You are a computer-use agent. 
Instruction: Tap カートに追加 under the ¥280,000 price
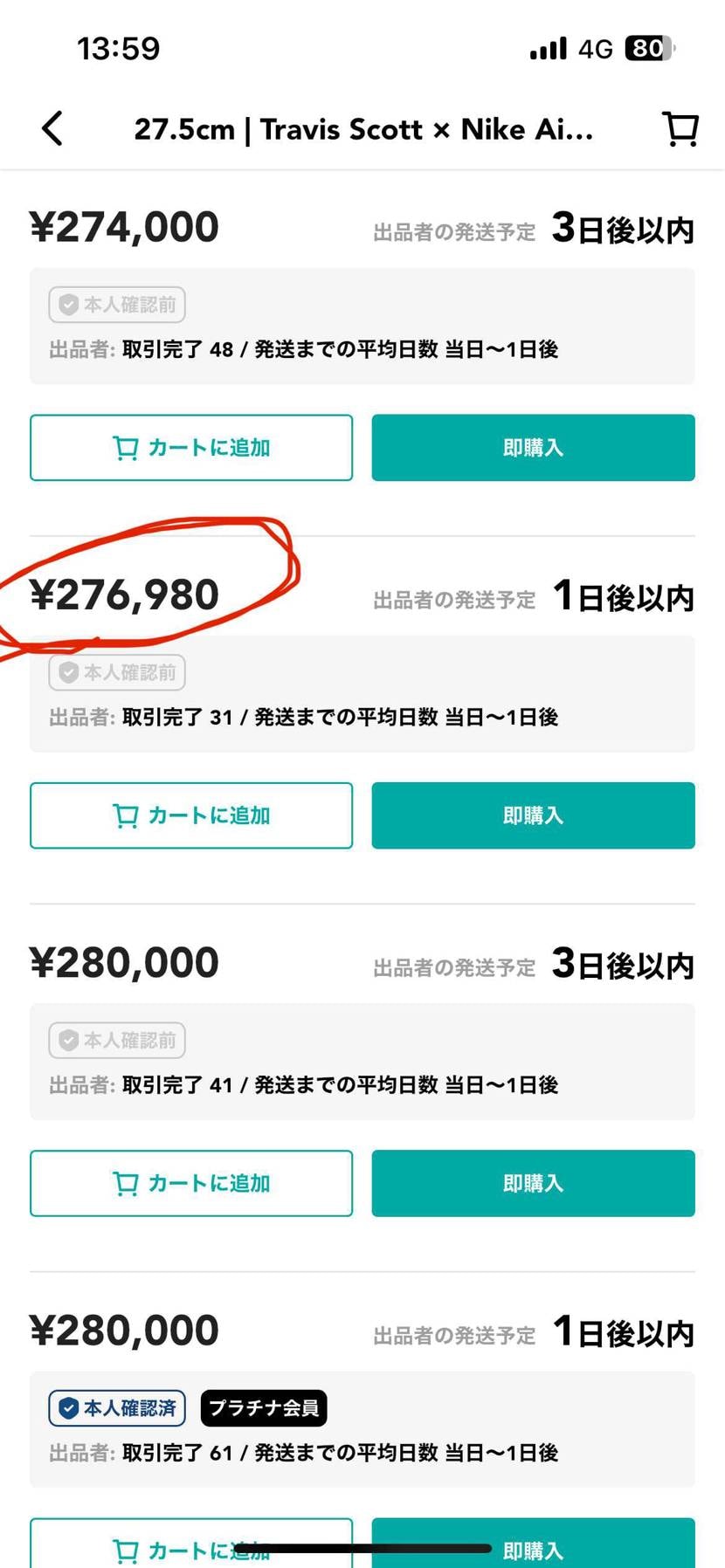tap(191, 1183)
